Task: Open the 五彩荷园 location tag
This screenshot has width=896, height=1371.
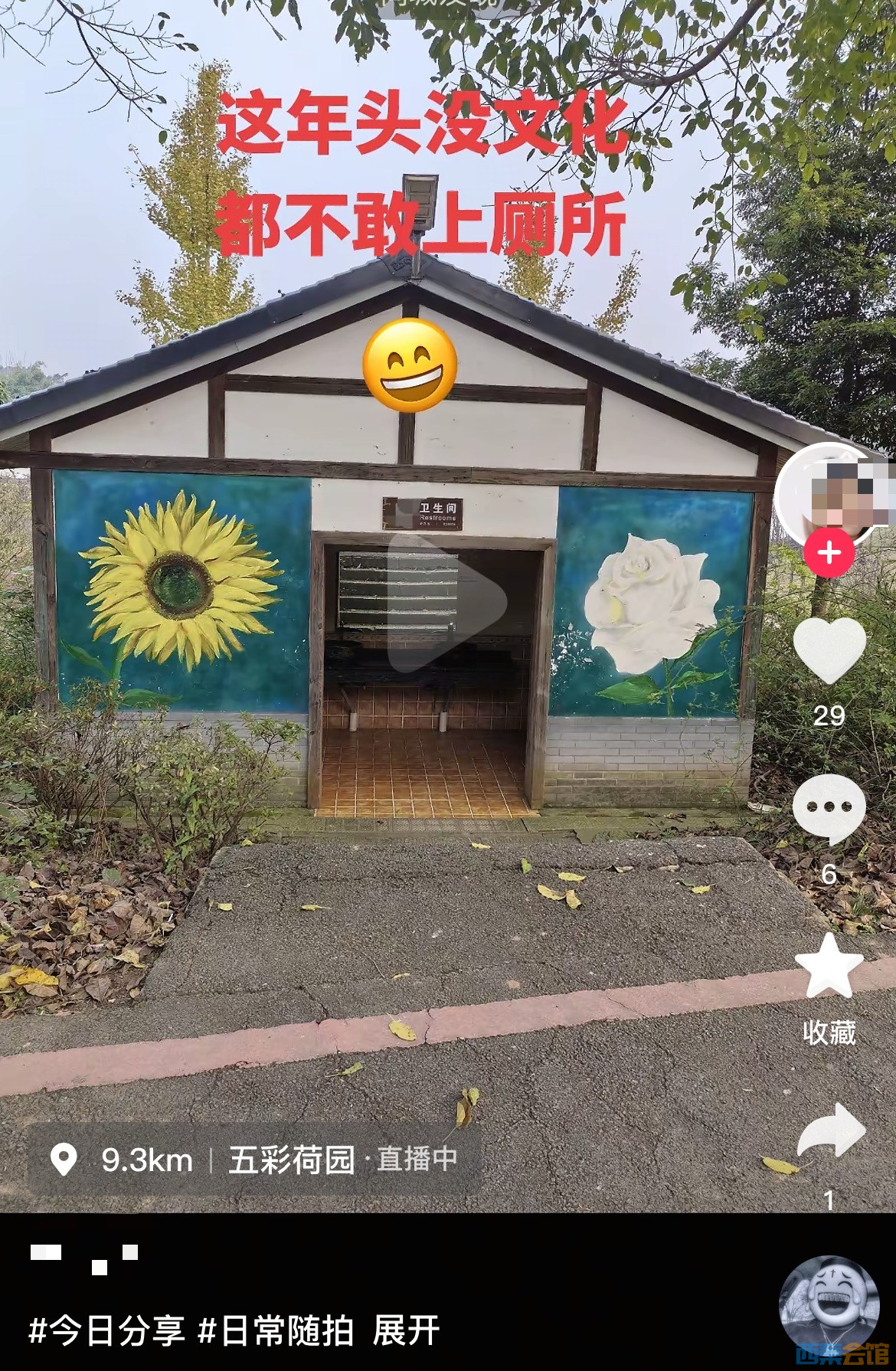Action: click(x=291, y=1160)
